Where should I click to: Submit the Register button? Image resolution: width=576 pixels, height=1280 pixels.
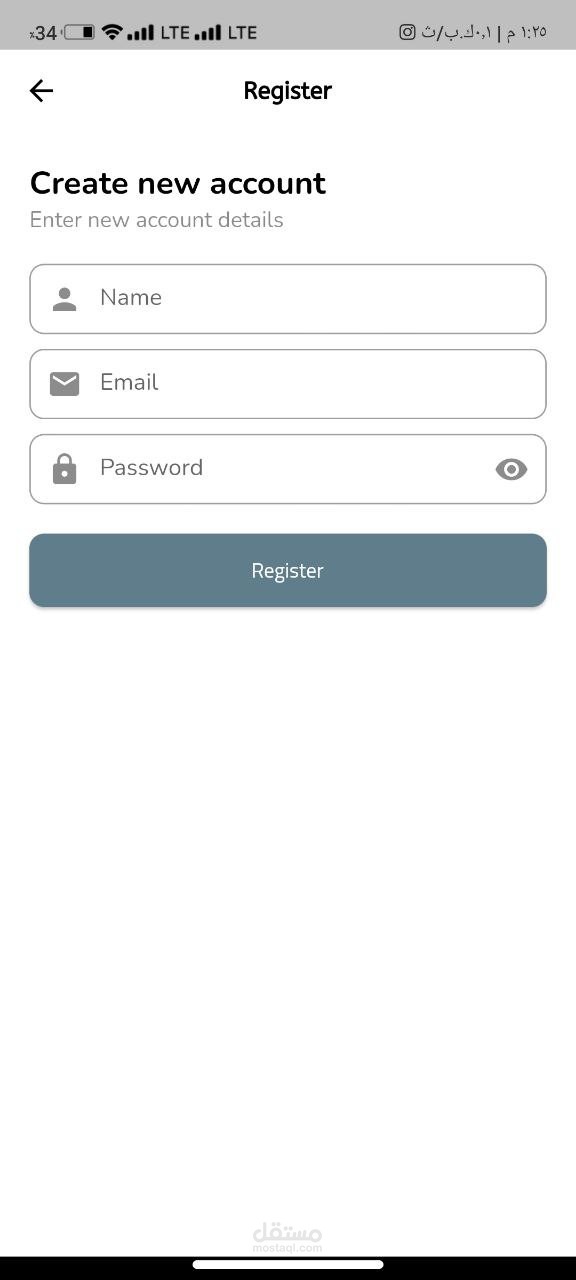coord(288,570)
